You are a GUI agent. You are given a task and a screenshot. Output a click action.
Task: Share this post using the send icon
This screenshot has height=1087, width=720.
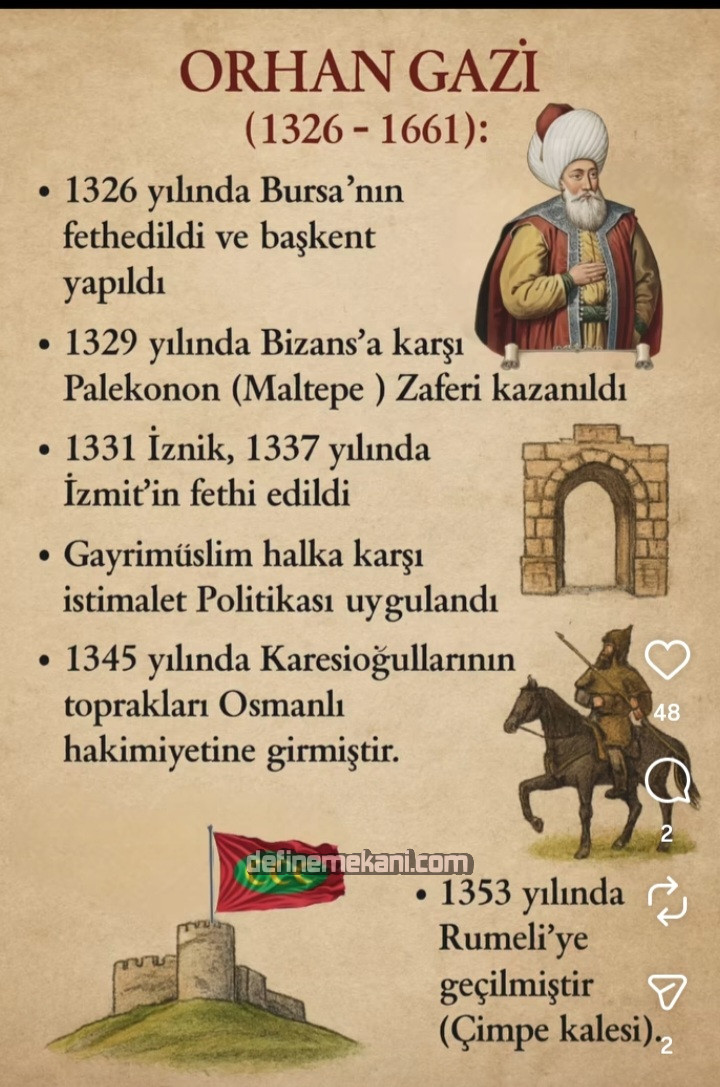[667, 992]
